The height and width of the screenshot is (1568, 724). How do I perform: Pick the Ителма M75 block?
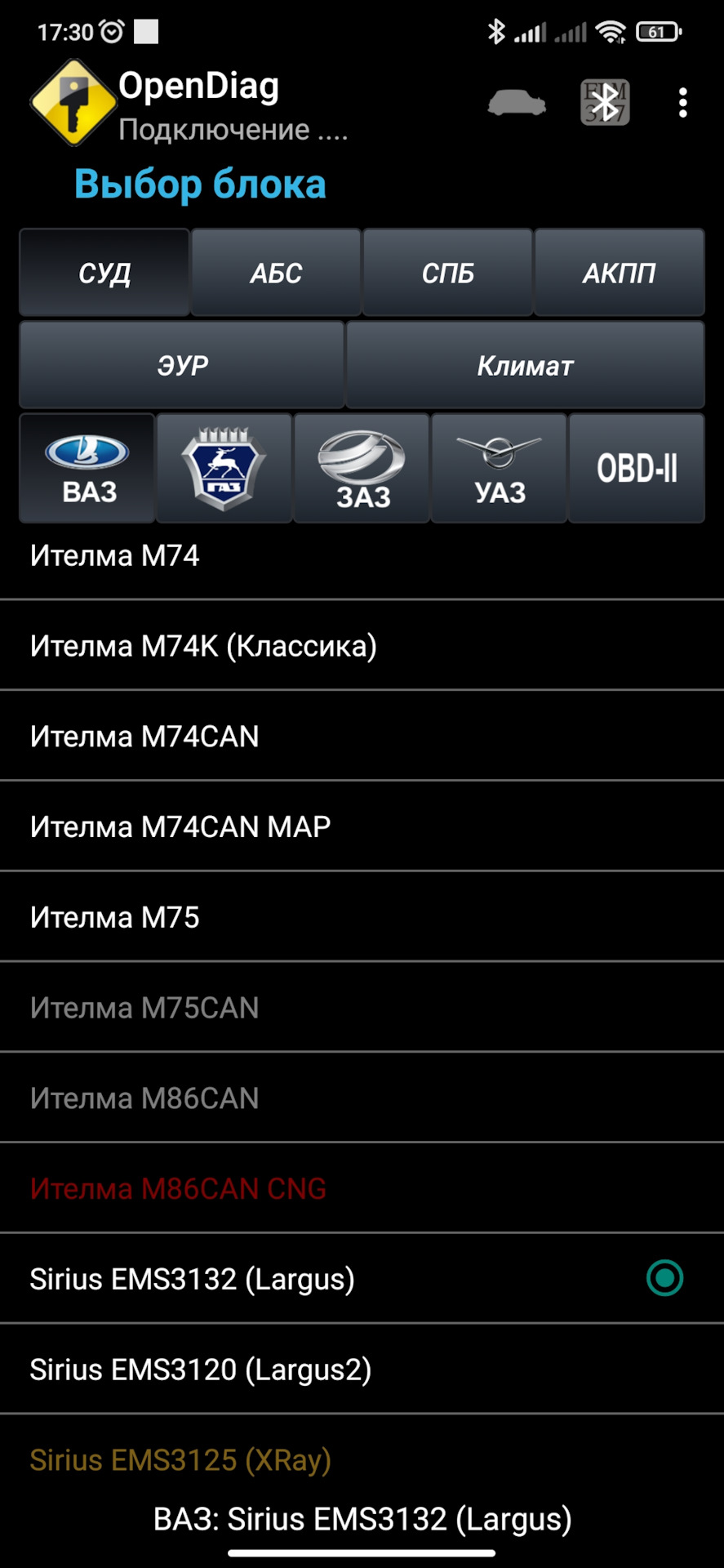[114, 917]
